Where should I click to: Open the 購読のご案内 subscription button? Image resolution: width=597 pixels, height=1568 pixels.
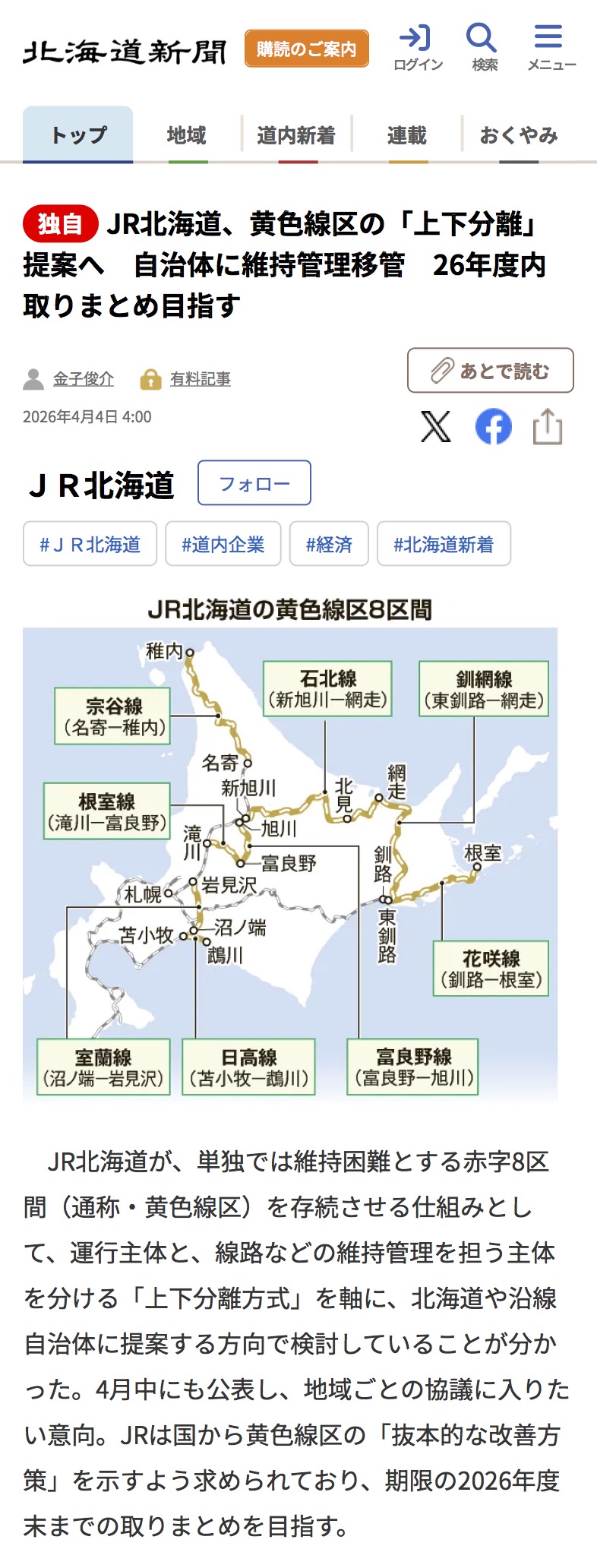[306, 49]
